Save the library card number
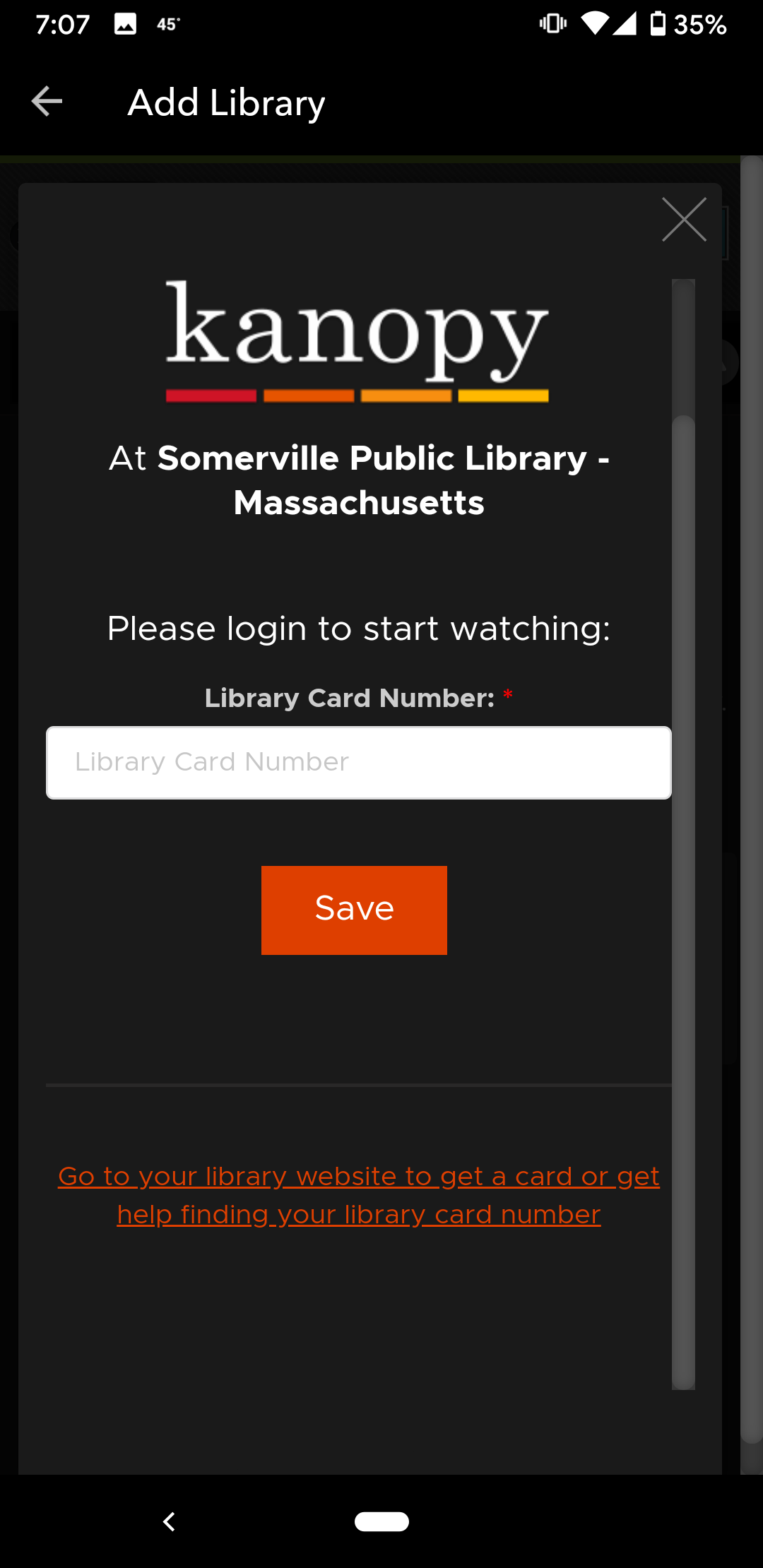Viewport: 763px width, 1568px height. click(x=354, y=910)
